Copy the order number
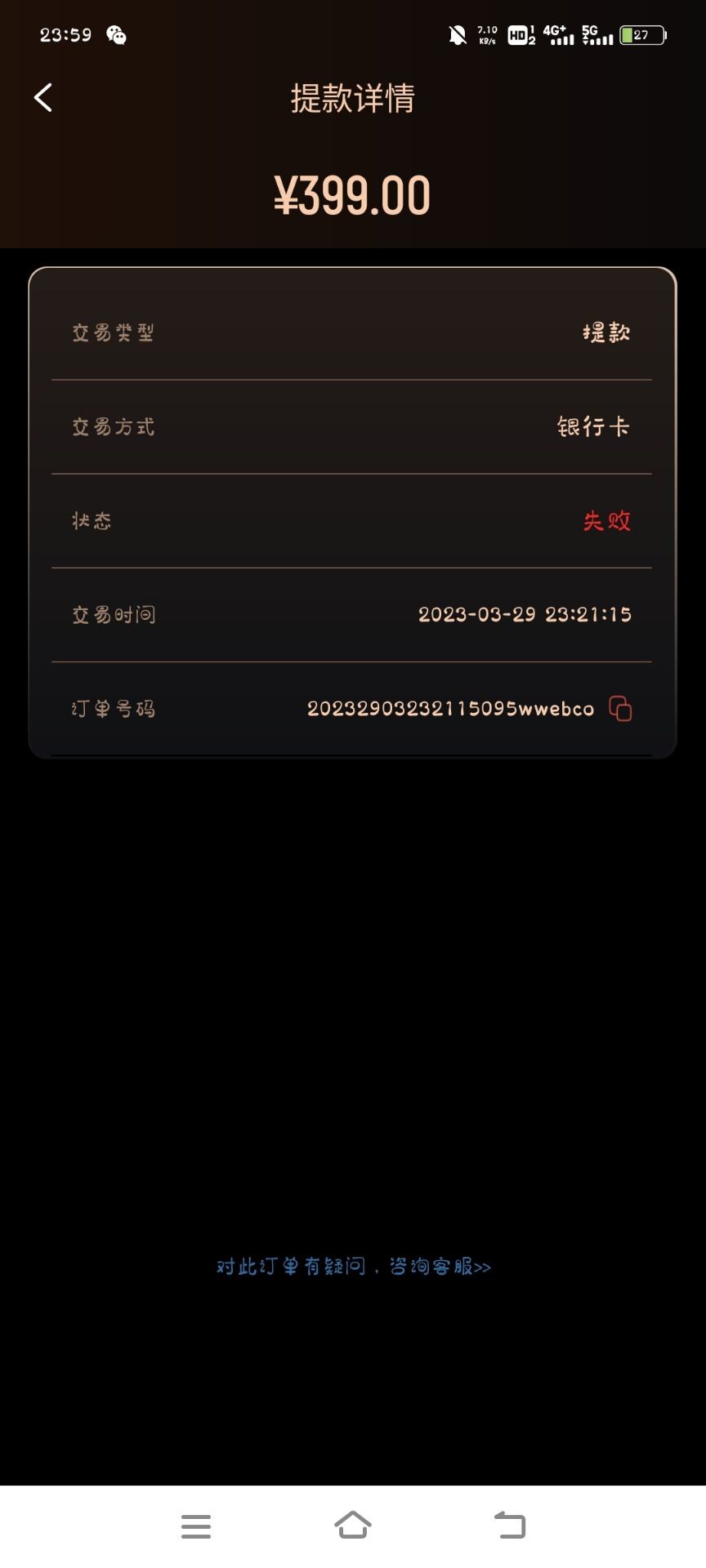Viewport: 706px width, 1568px height. tap(620, 708)
